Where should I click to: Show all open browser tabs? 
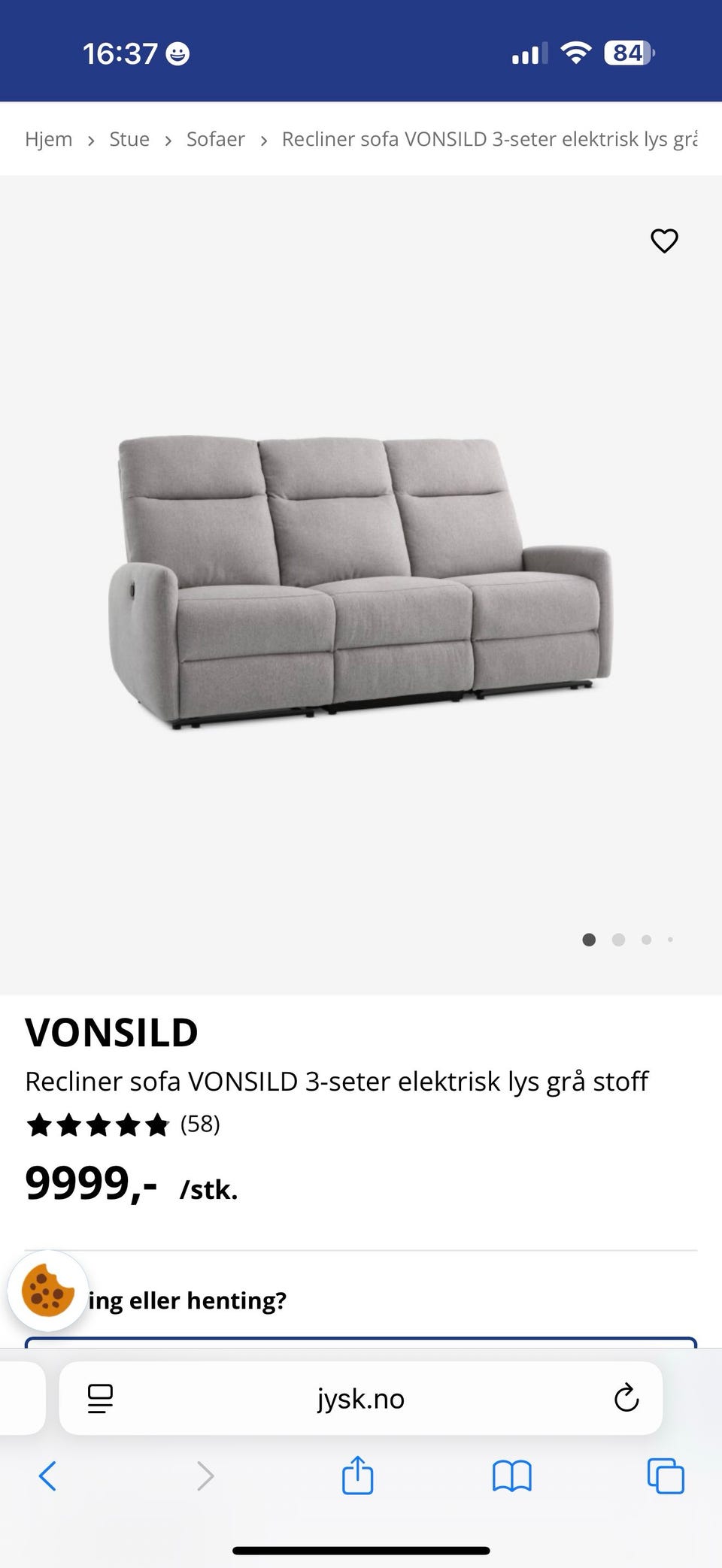666,1476
